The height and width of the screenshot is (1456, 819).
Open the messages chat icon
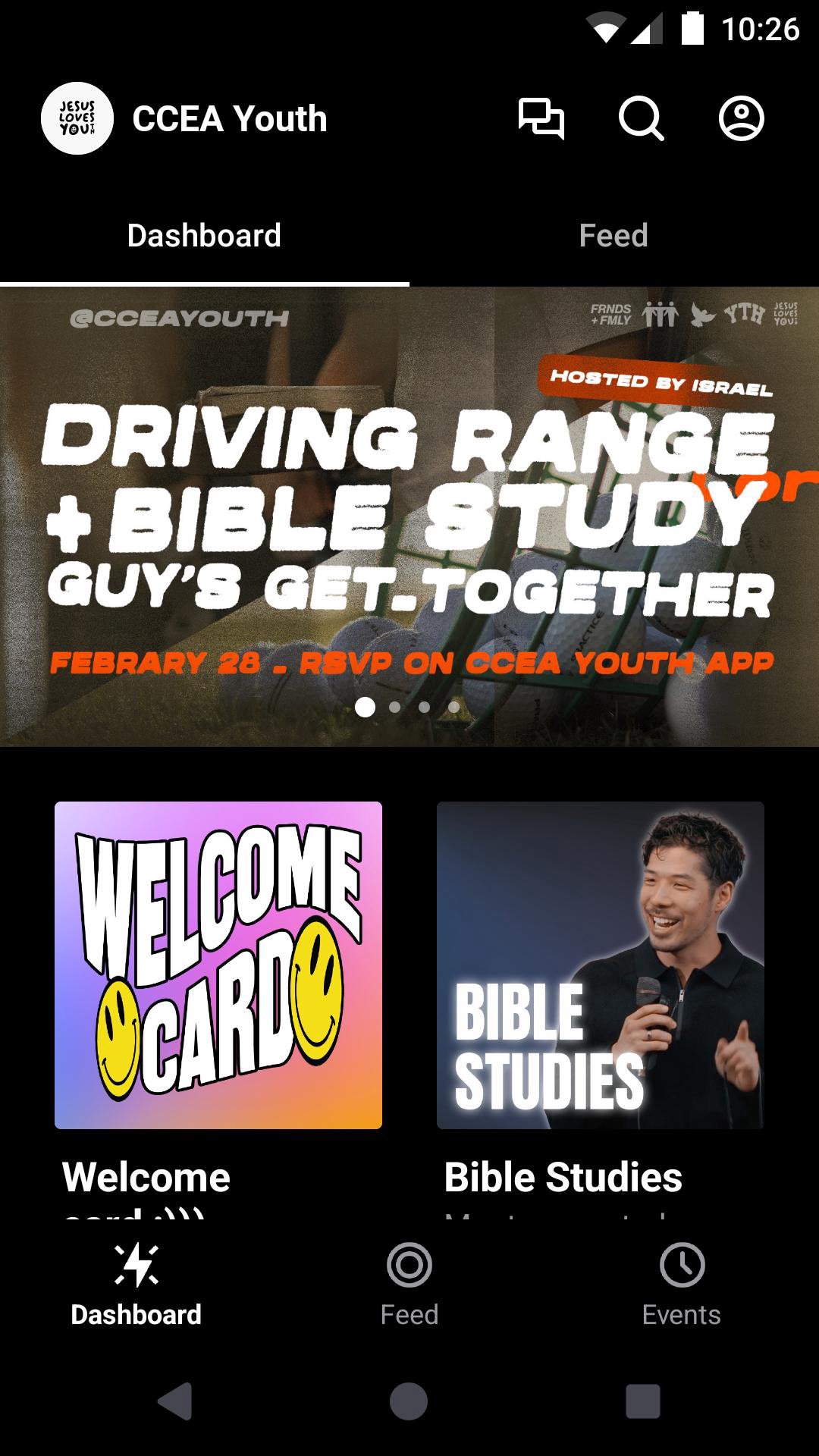pyautogui.click(x=541, y=119)
